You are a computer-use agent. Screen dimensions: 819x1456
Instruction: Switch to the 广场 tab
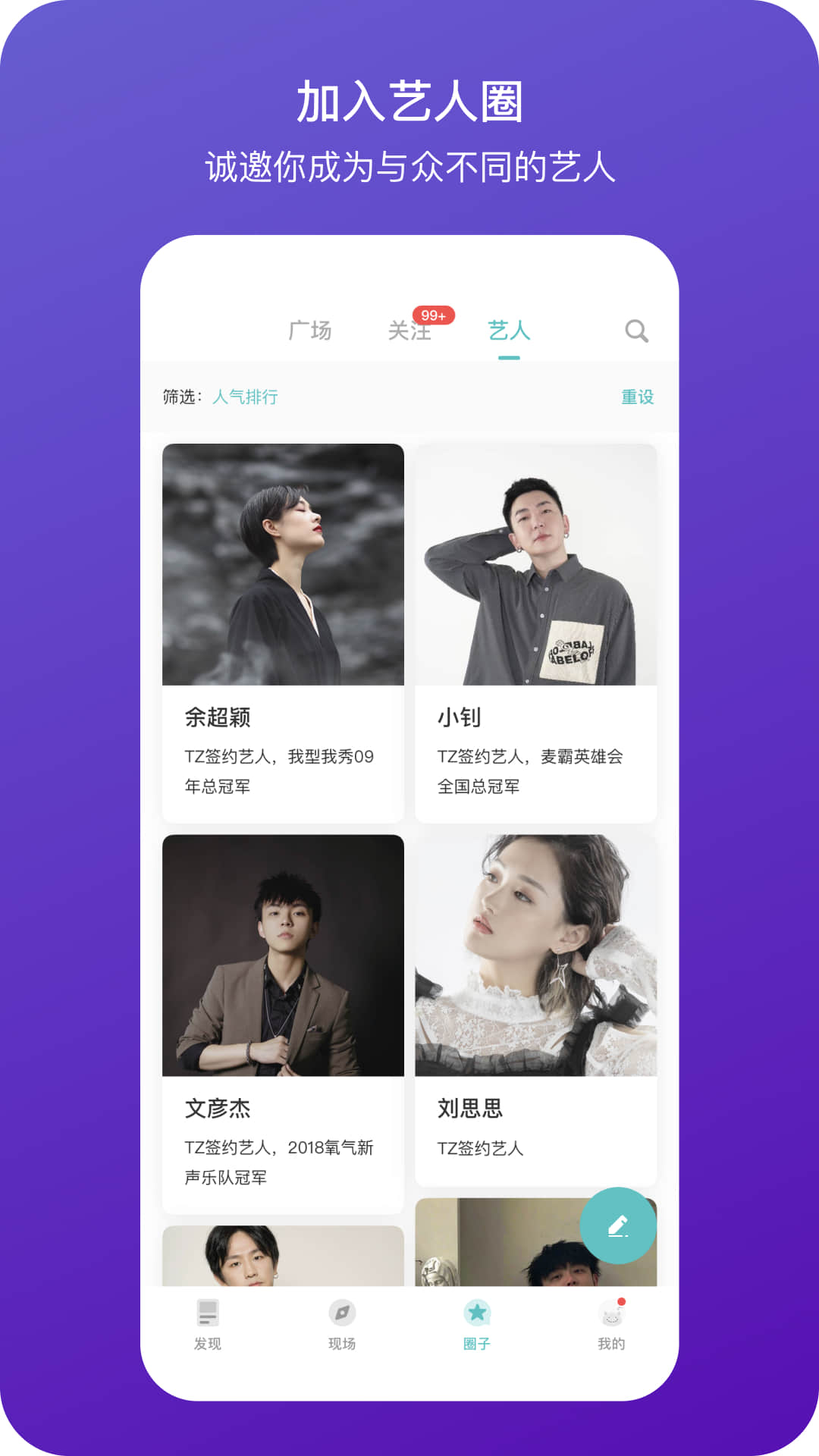coord(311,331)
